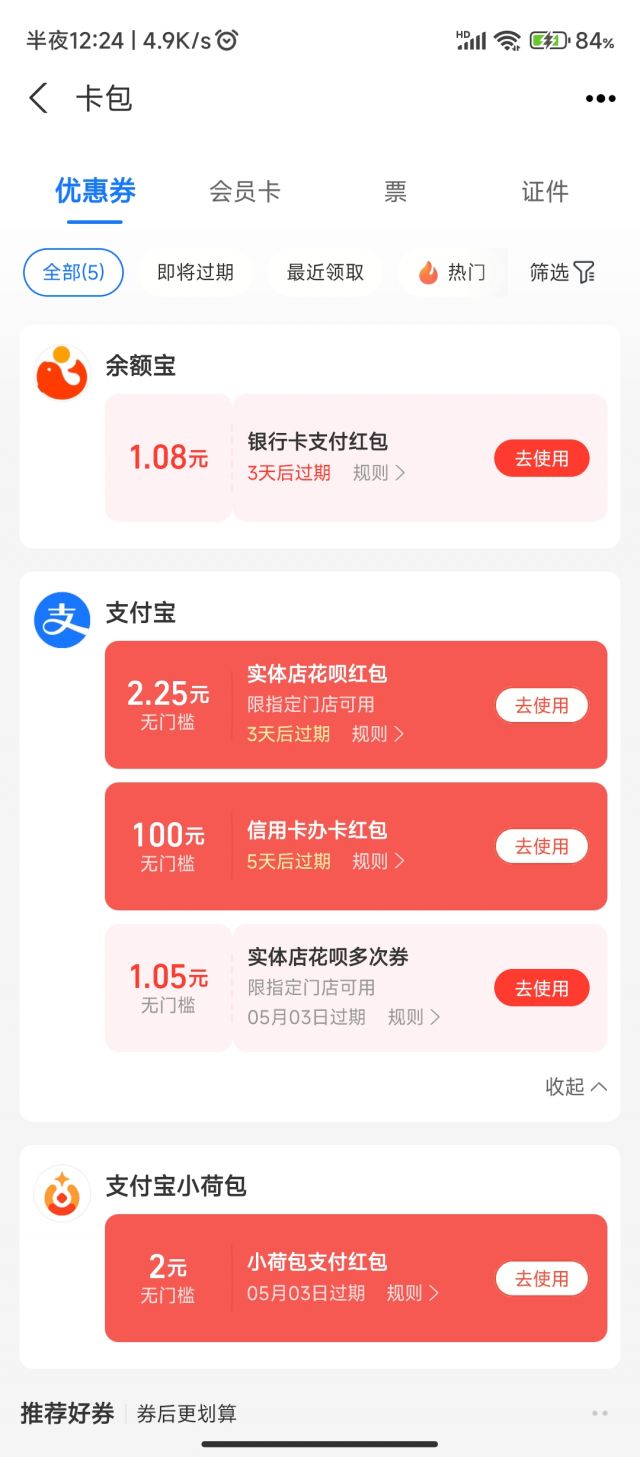Switch to the 会员卡 tab
Image resolution: width=640 pixels, height=1457 pixels.
click(x=245, y=191)
